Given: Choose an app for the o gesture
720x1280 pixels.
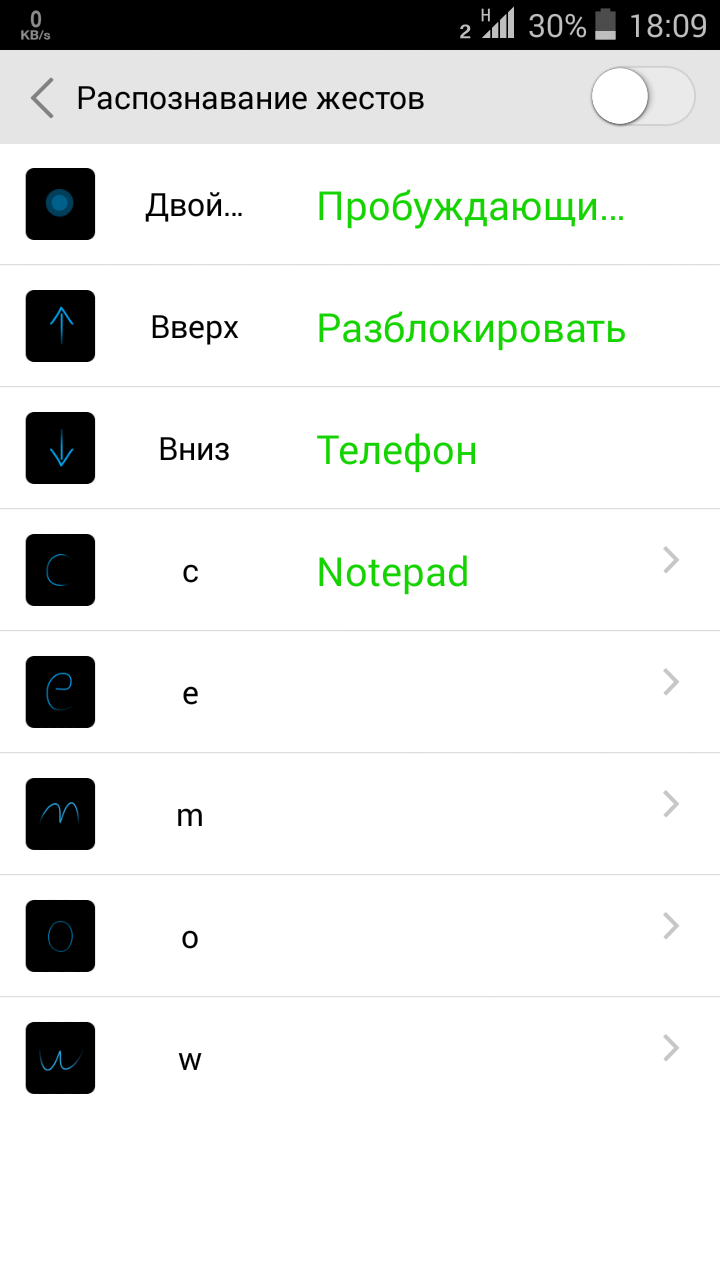Looking at the screenshot, I should tap(360, 936).
